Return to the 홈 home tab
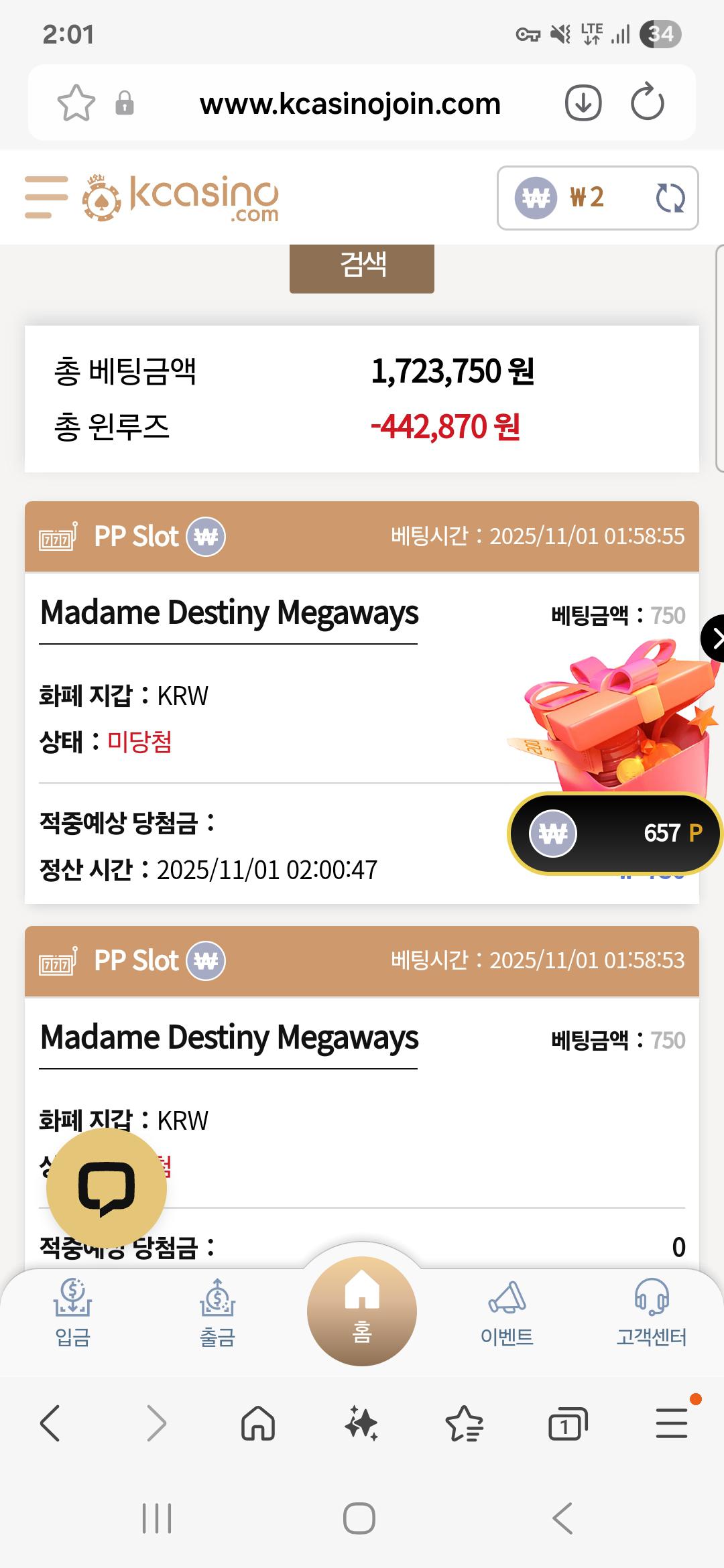Image resolution: width=724 pixels, height=1568 pixels. (x=362, y=1311)
